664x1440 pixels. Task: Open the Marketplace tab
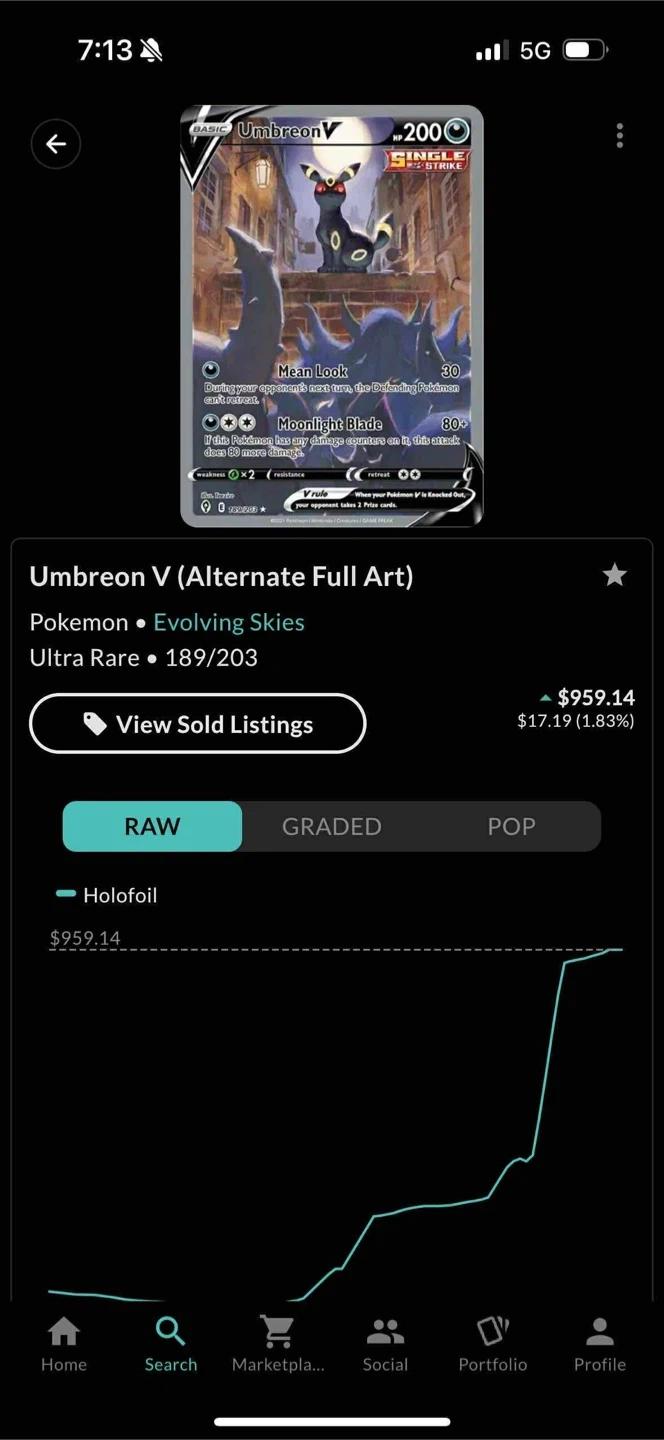(x=278, y=1343)
